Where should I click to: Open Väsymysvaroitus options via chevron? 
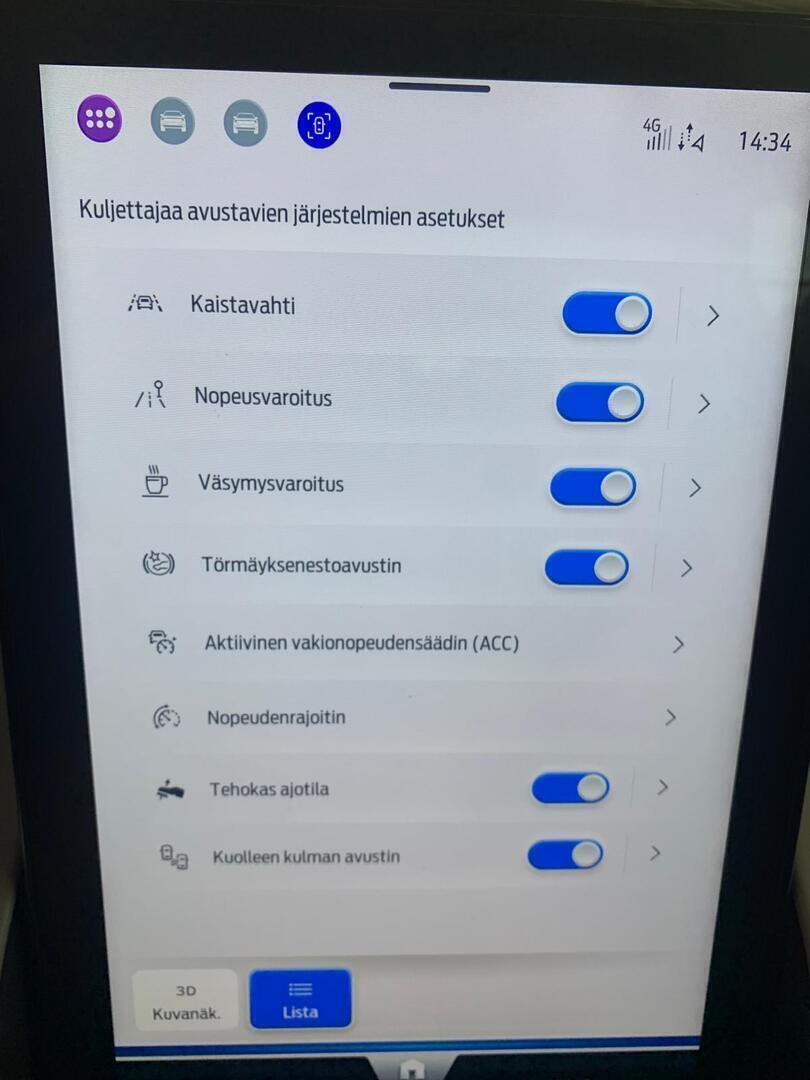(695, 488)
